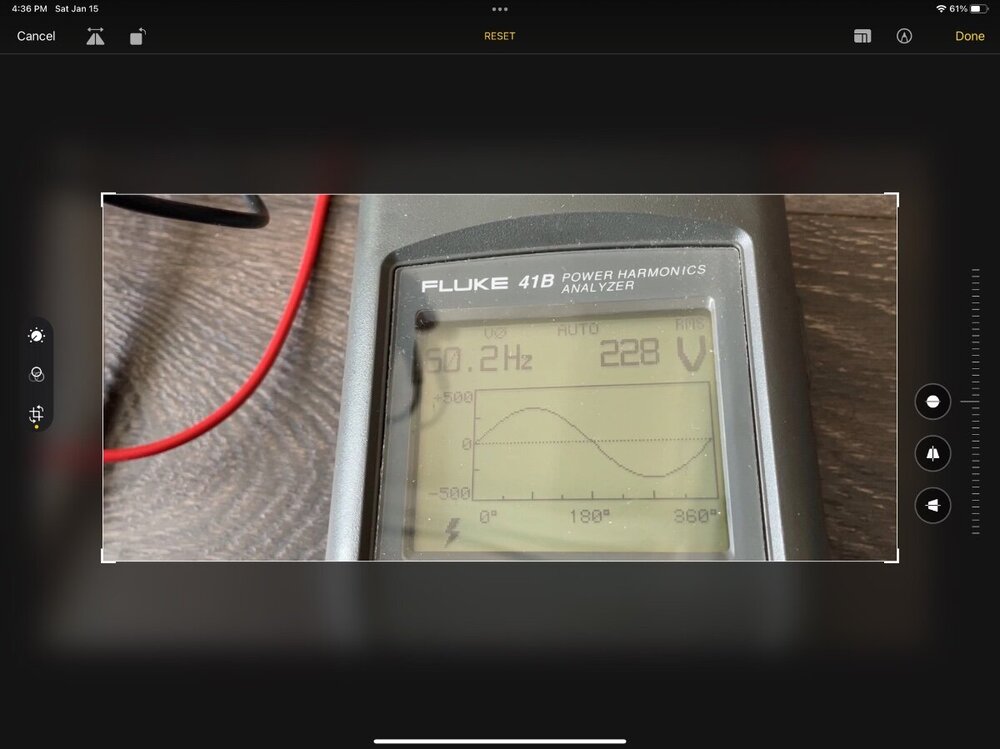Save edits with Done
The height and width of the screenshot is (749, 1000).
[x=969, y=36]
